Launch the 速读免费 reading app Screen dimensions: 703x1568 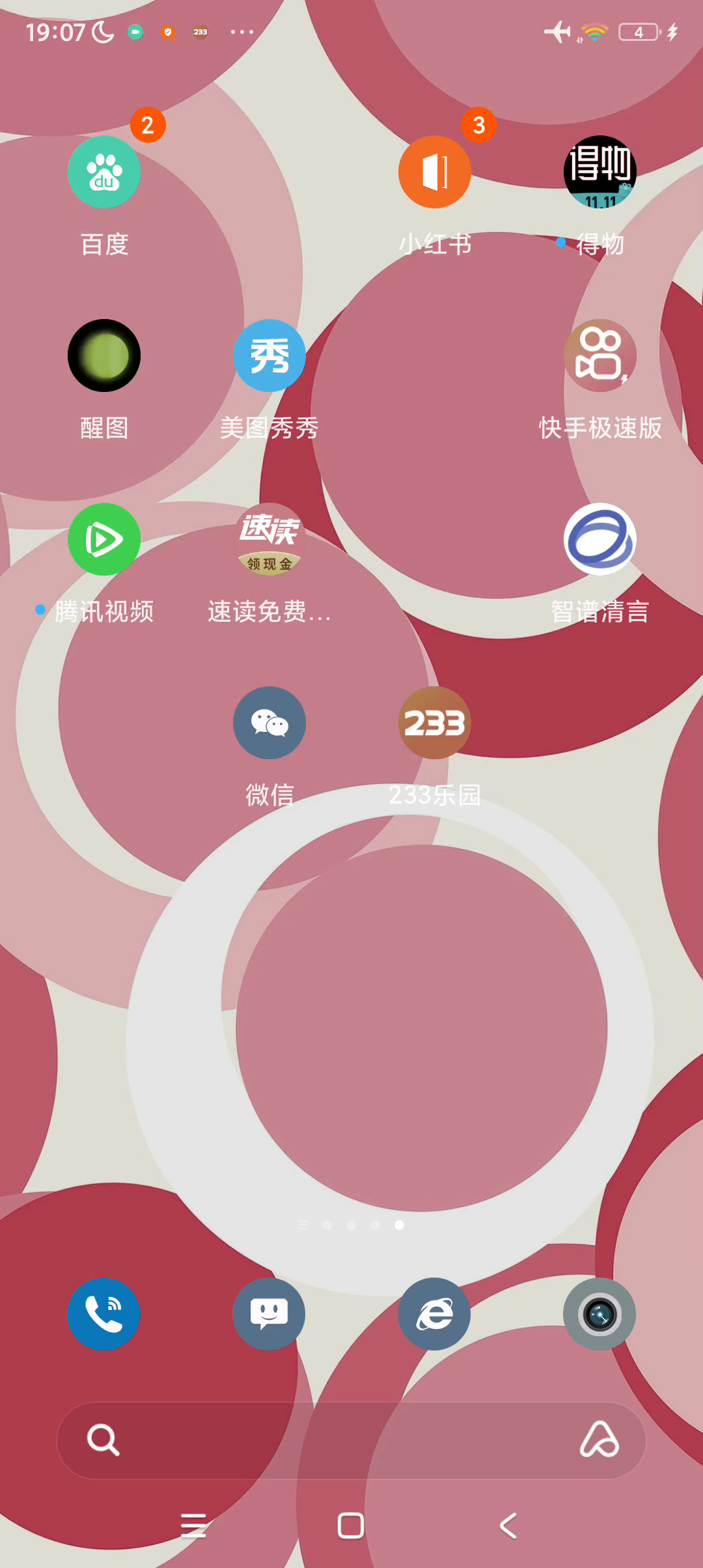269,540
